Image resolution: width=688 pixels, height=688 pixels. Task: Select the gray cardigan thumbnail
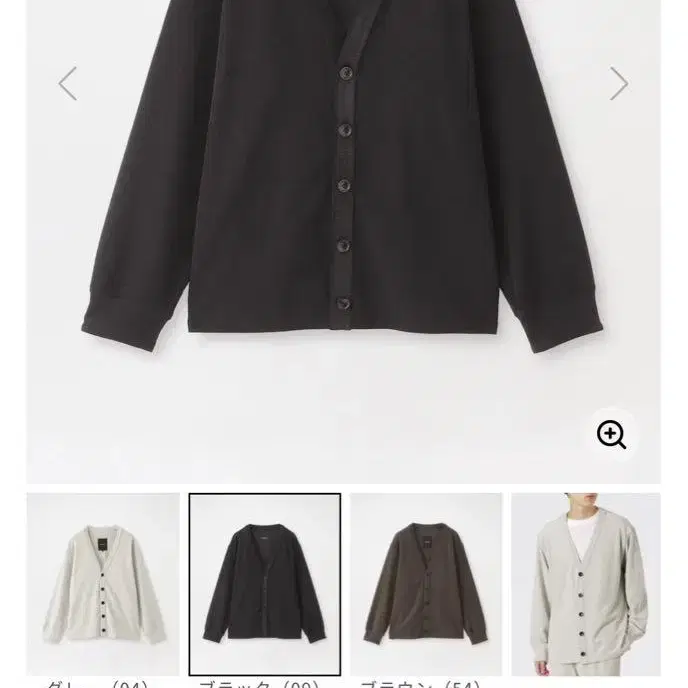pyautogui.click(x=103, y=584)
